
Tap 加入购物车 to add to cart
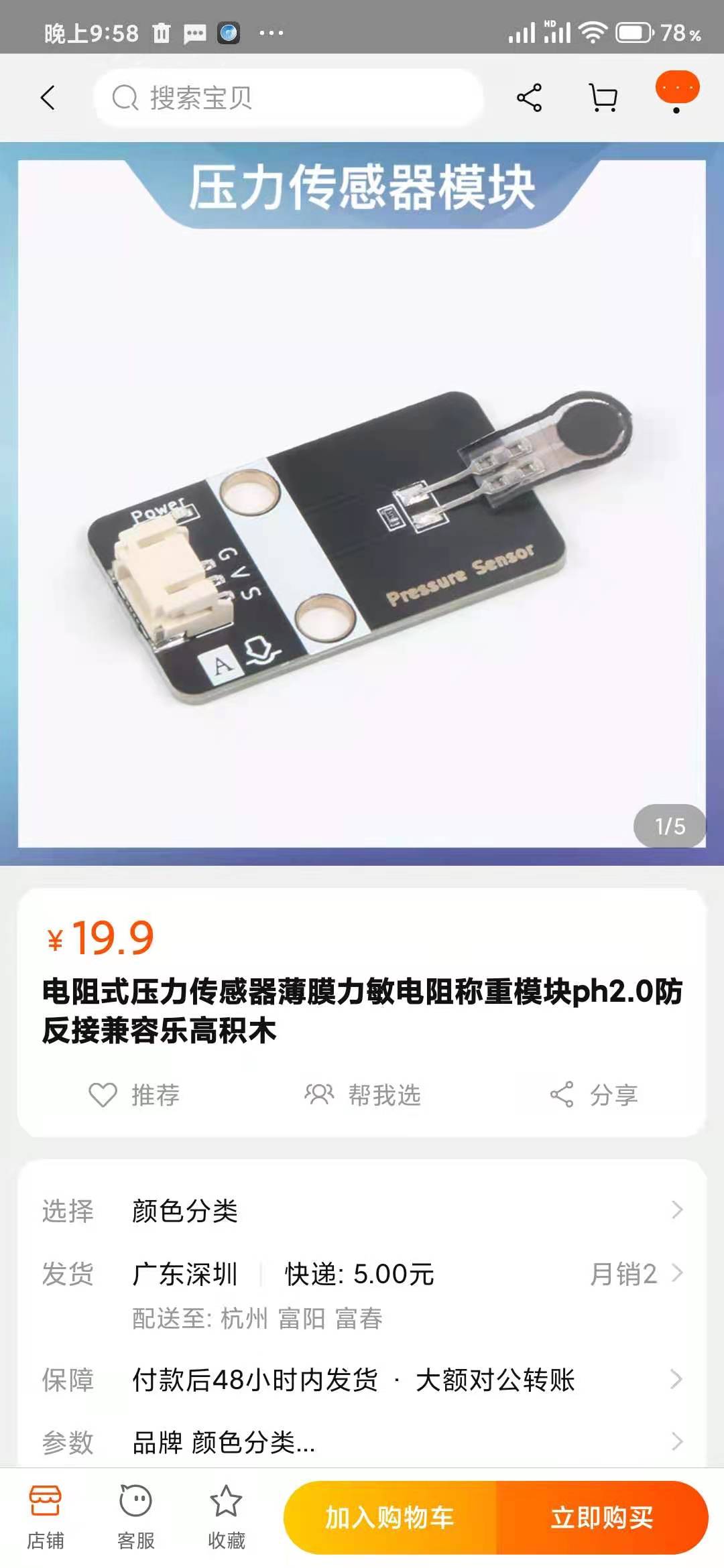[389, 1518]
